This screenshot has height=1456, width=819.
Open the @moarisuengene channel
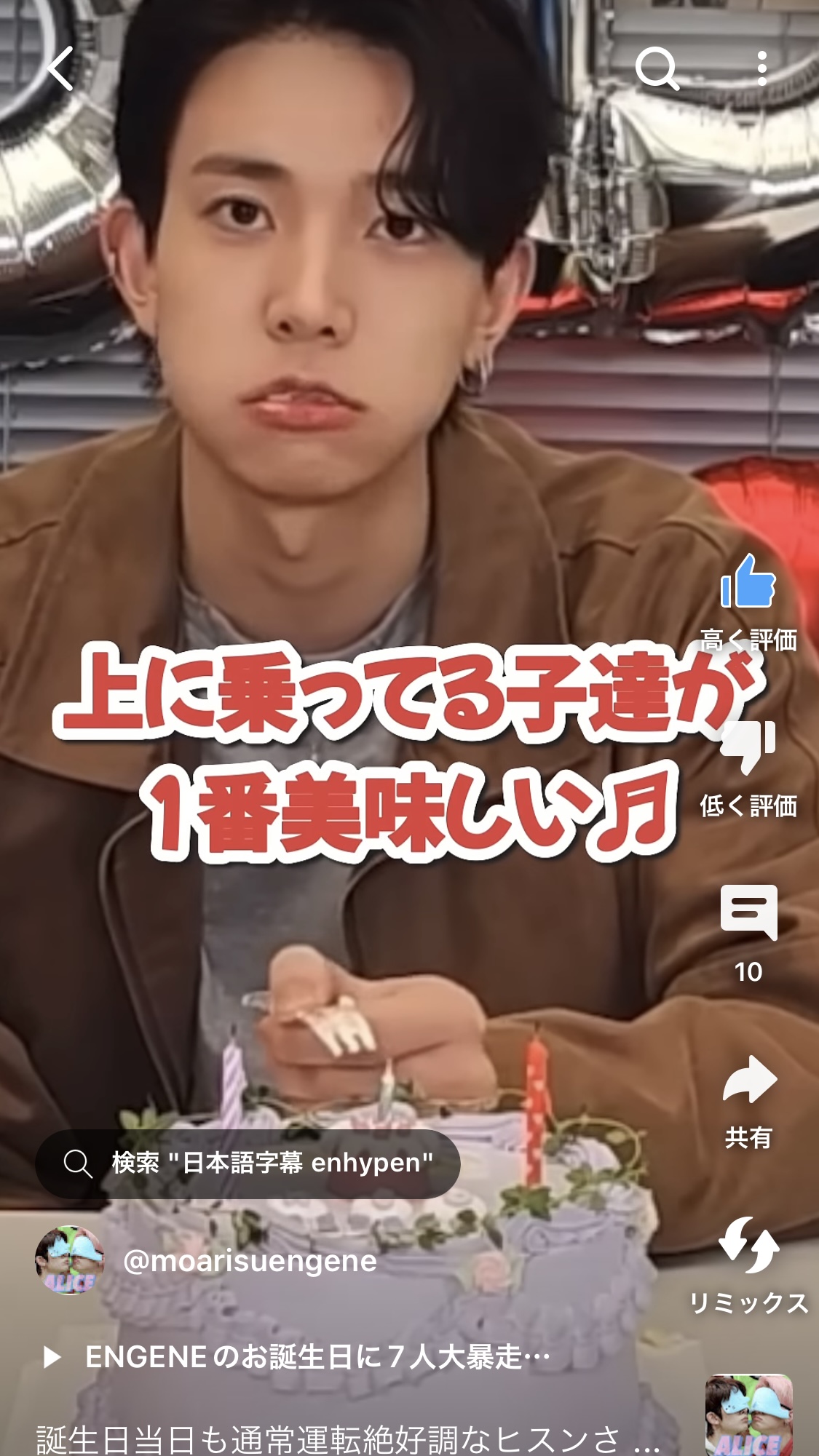click(x=250, y=1261)
